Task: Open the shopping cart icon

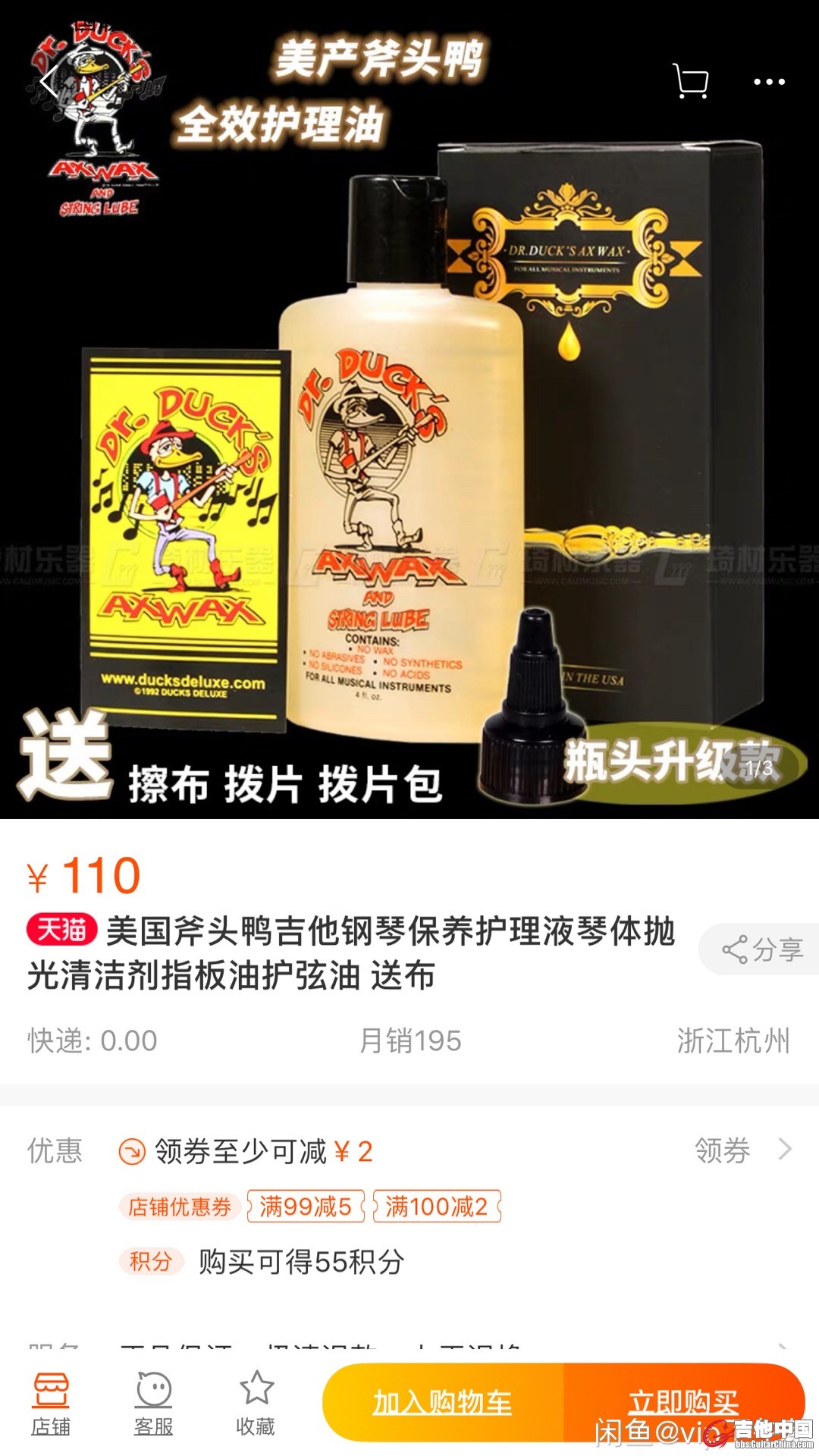Action: pos(691,81)
